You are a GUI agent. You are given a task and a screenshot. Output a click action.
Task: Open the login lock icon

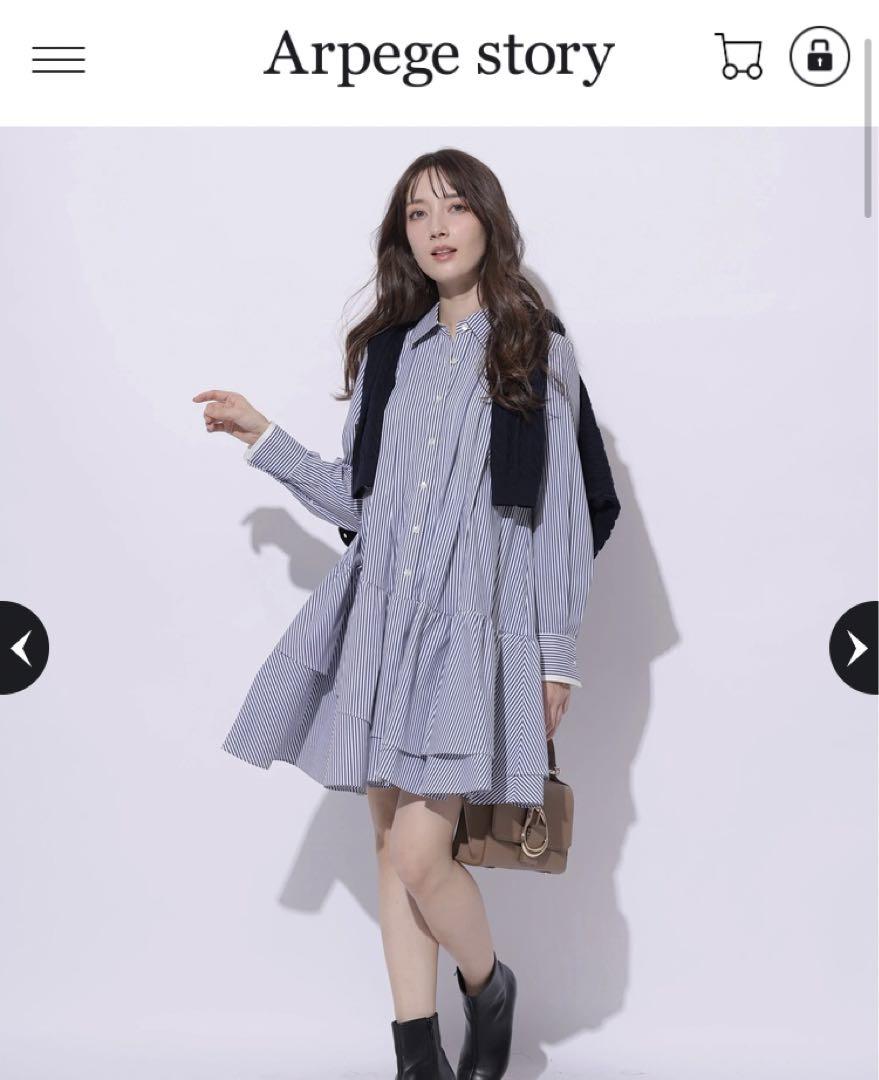819,57
